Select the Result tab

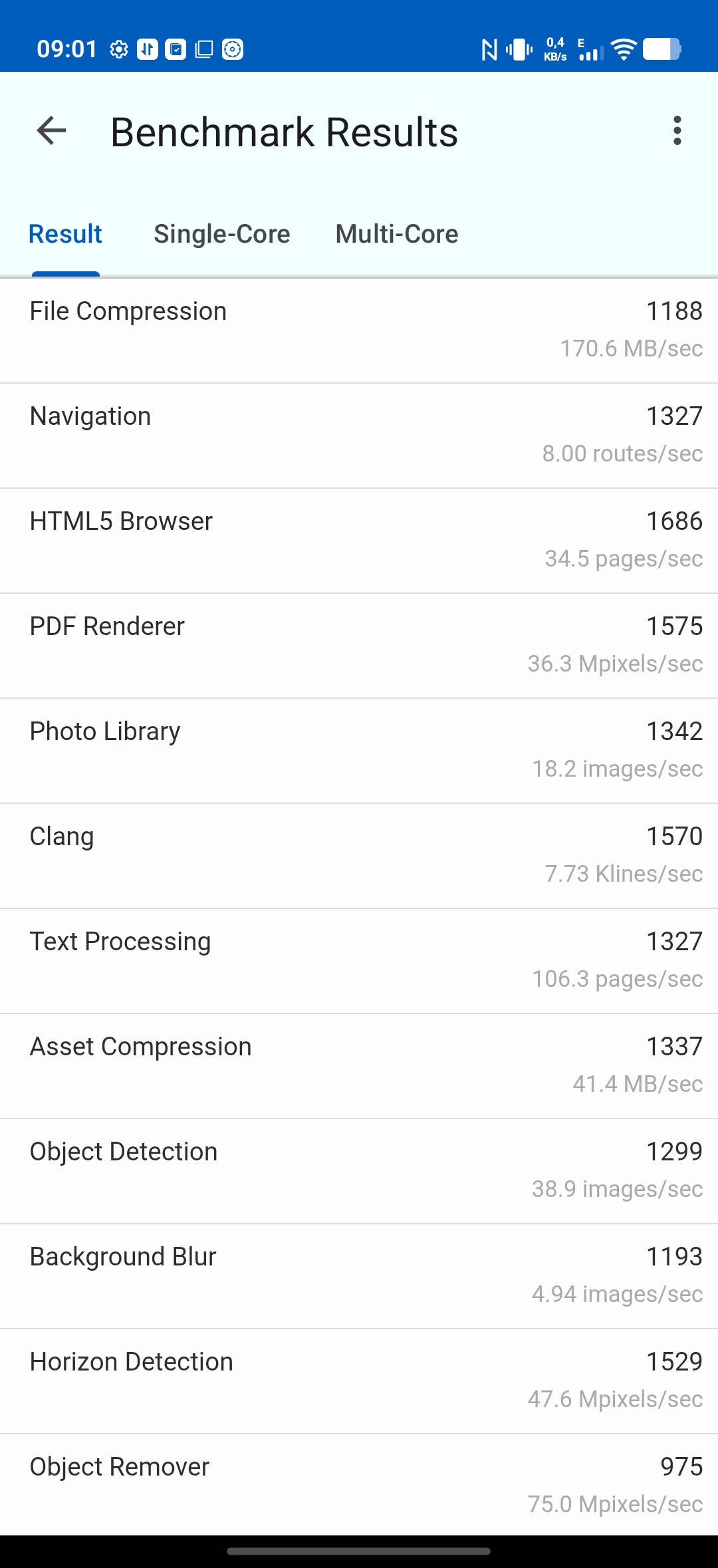[65, 234]
